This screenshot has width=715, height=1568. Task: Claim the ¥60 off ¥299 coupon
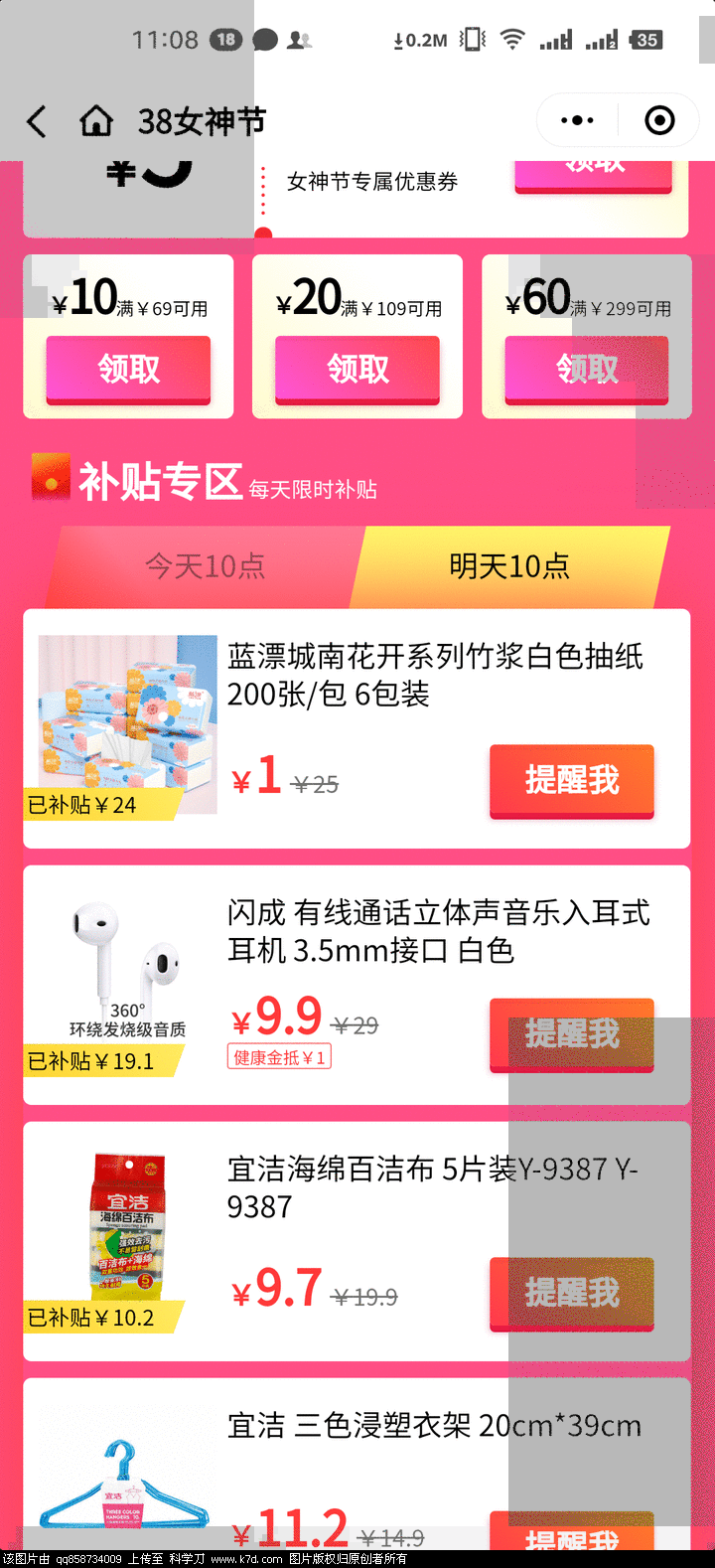click(x=586, y=369)
